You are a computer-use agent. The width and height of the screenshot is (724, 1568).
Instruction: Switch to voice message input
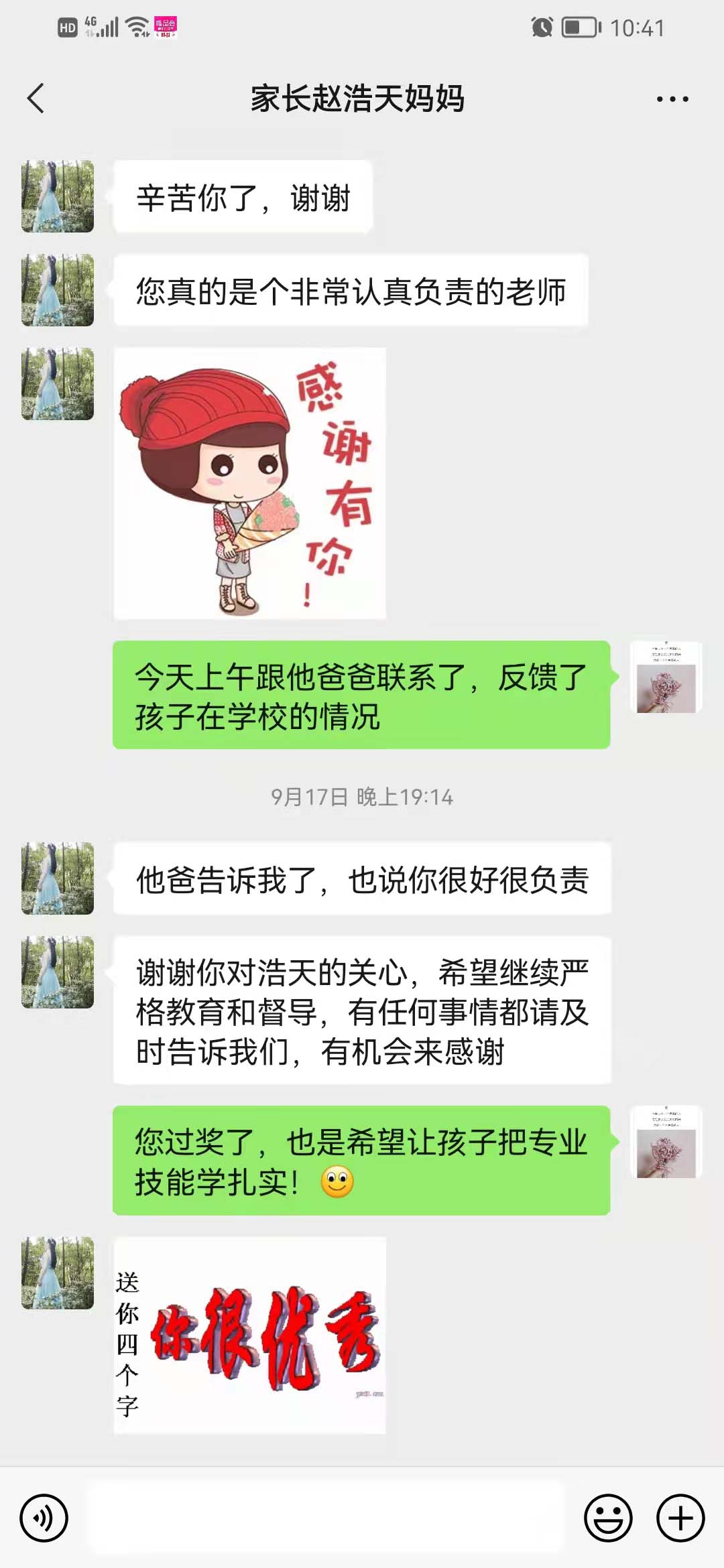44,1518
